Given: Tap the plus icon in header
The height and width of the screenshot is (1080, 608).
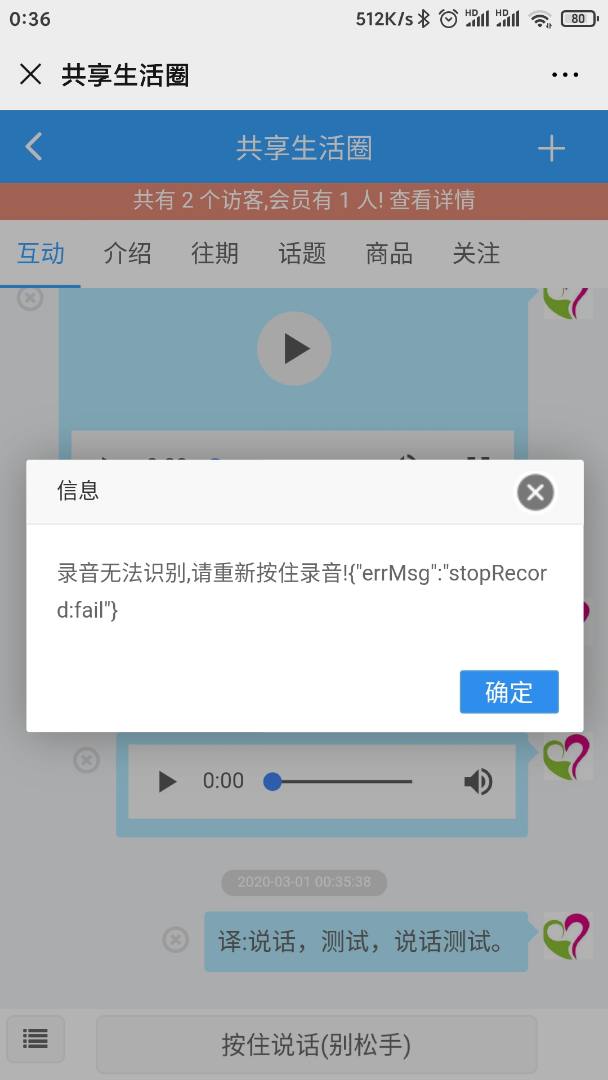Looking at the screenshot, I should pos(551,149).
